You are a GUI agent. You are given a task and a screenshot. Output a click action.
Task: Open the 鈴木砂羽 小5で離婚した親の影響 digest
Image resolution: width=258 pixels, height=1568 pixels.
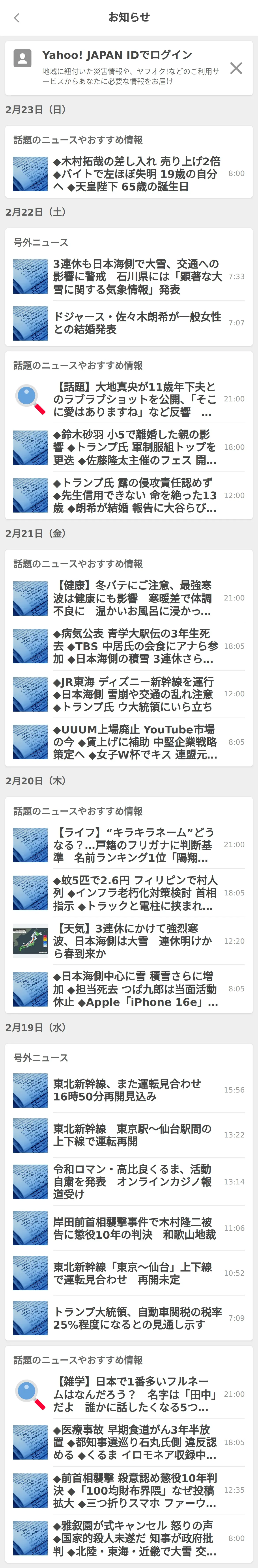pos(129,447)
